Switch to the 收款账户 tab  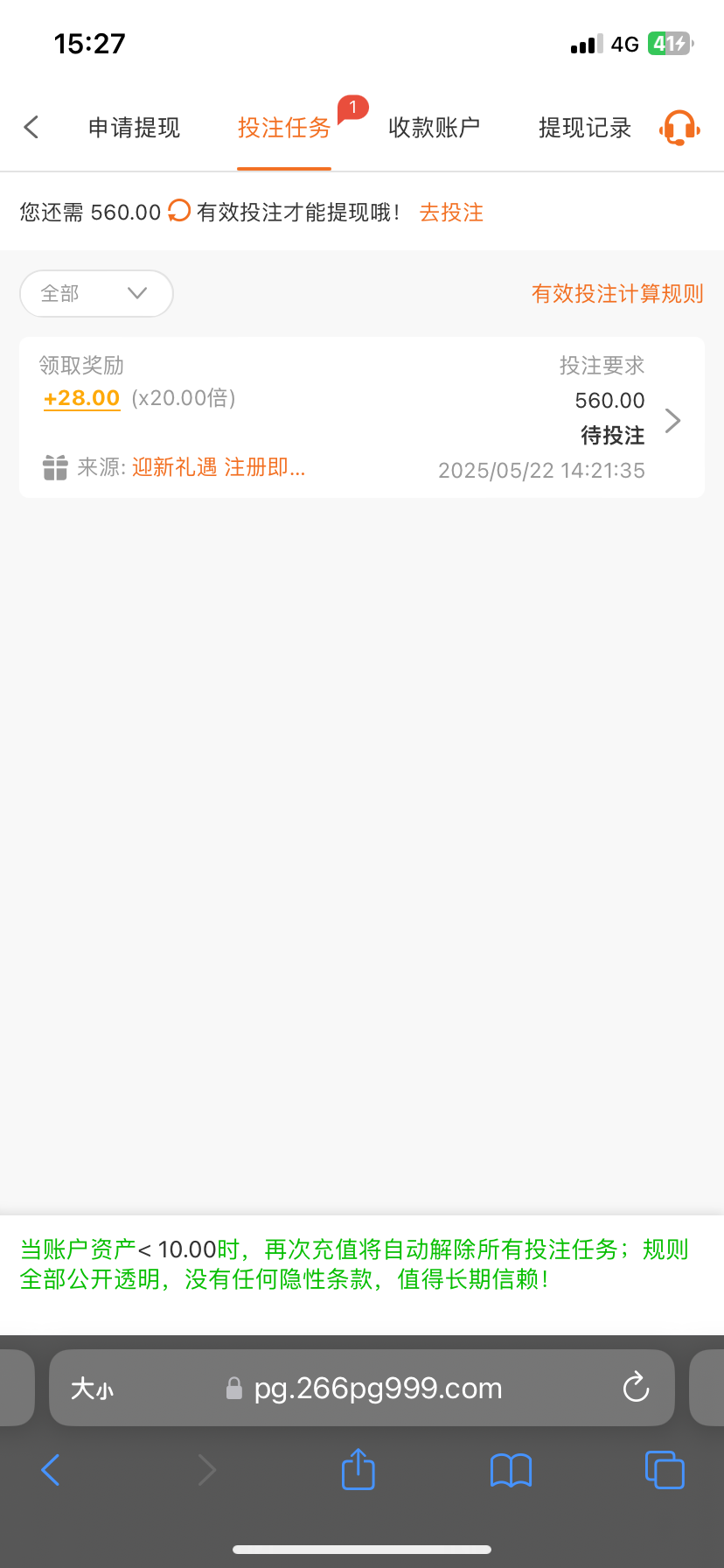pos(434,128)
